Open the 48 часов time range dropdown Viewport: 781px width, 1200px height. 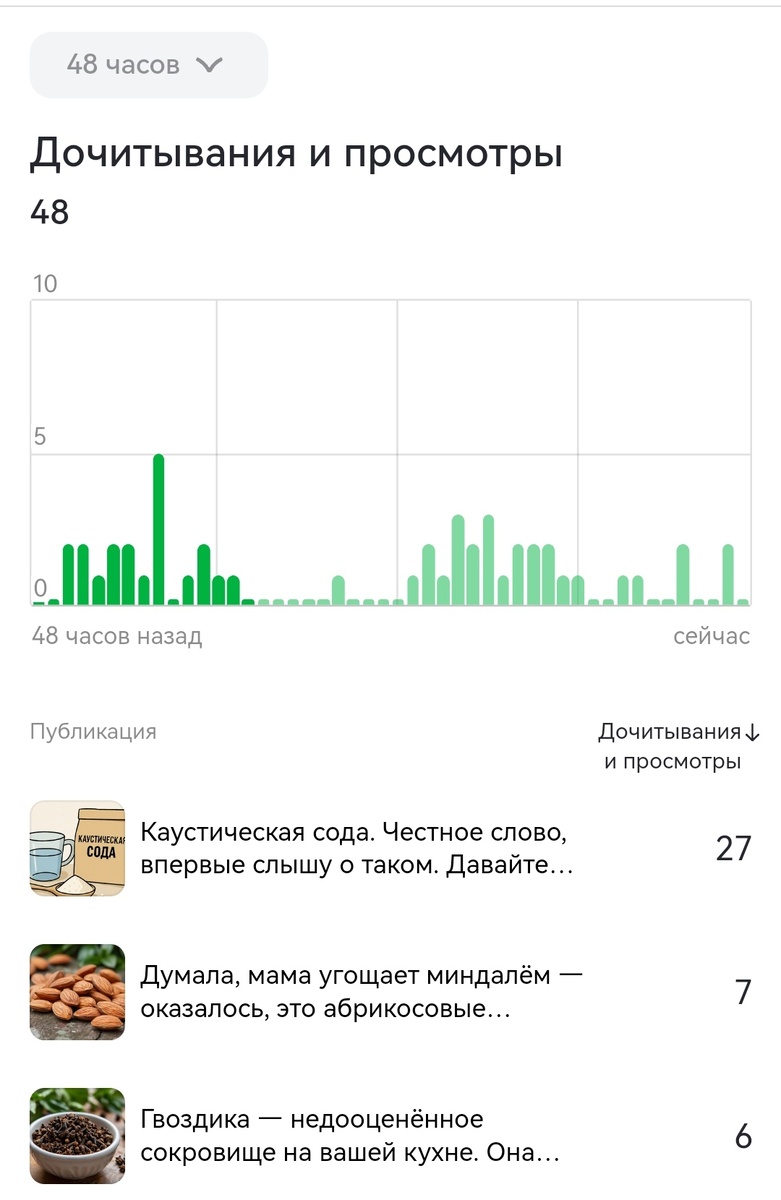(147, 64)
